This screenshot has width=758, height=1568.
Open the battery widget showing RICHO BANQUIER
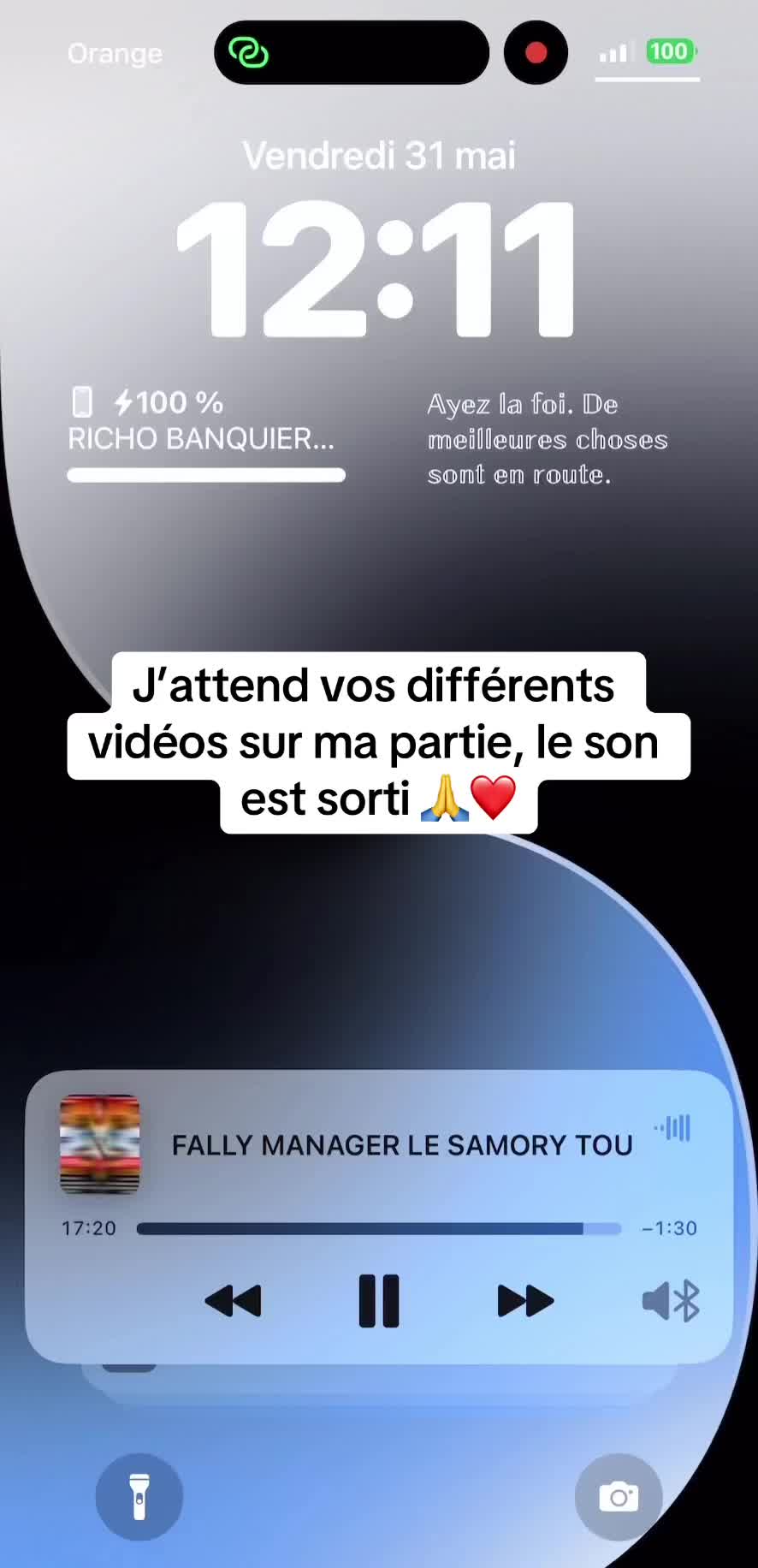point(205,434)
